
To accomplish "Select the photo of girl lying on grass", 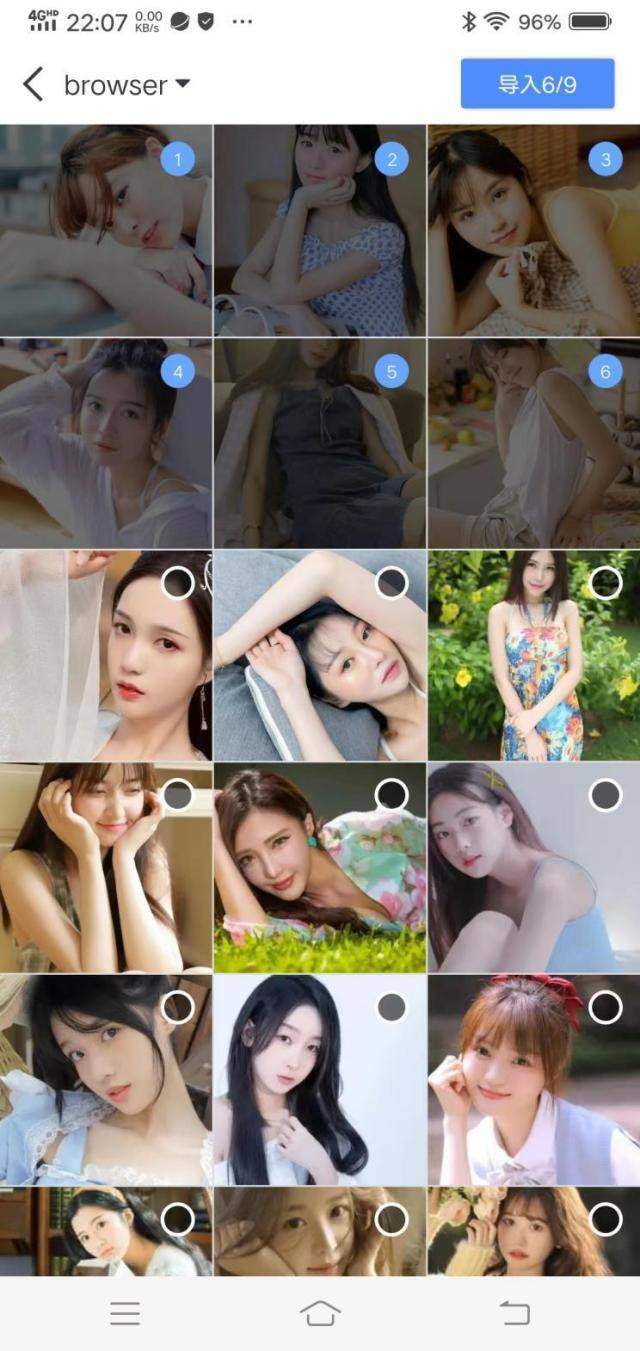I will (391, 795).
